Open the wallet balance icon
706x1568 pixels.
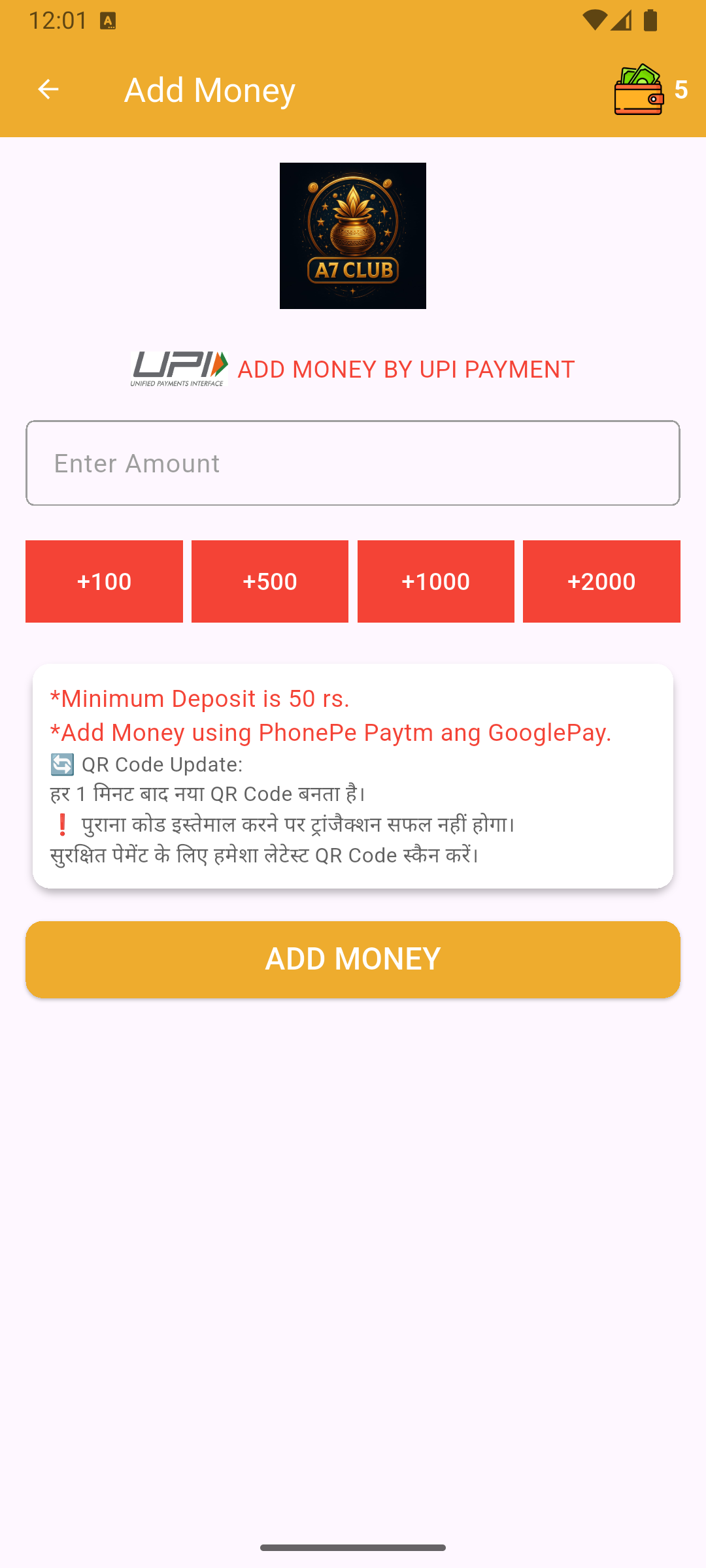tap(639, 90)
